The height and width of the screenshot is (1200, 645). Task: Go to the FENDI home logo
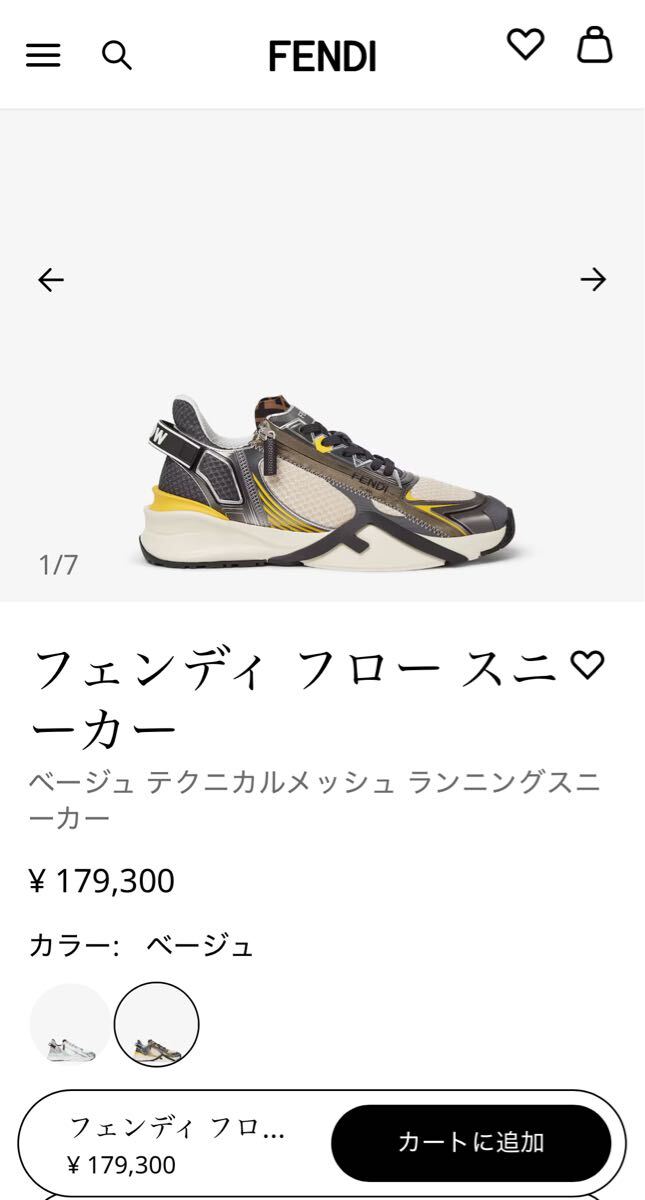click(322, 56)
